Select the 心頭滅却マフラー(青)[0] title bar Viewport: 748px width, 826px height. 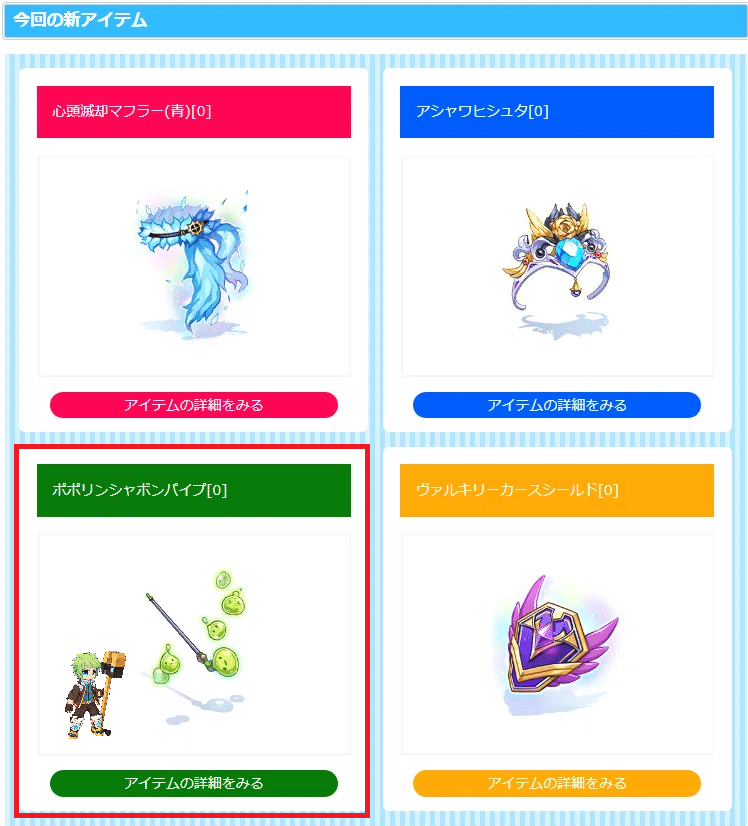(x=195, y=111)
